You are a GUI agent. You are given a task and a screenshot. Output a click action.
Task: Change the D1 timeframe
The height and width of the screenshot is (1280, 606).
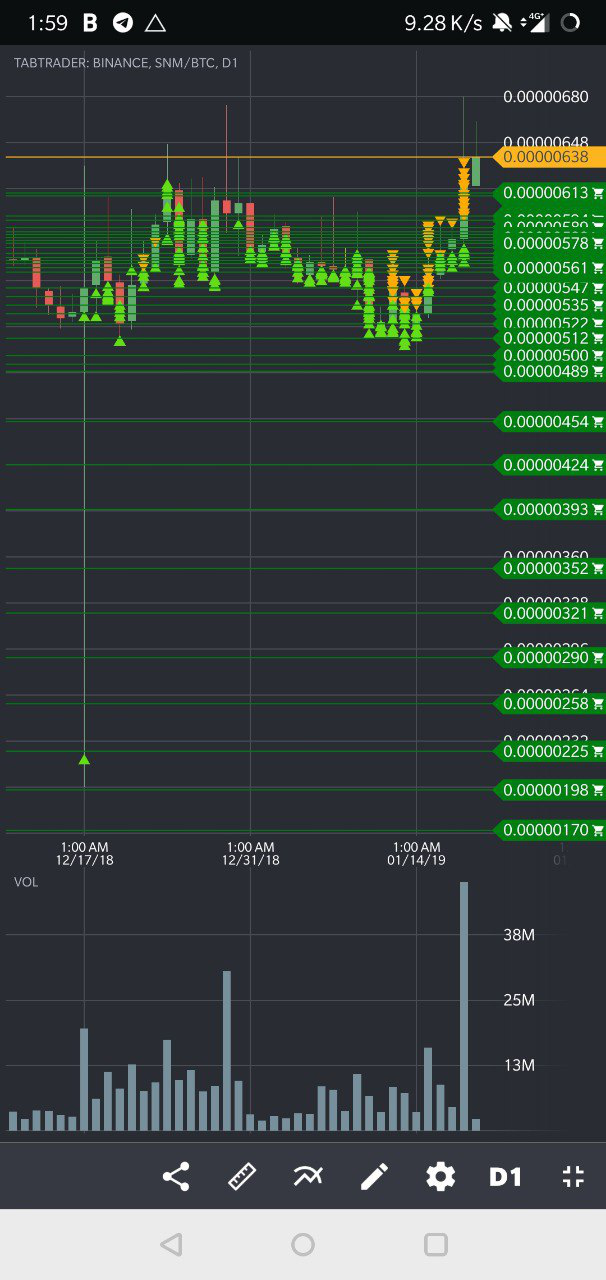tap(506, 1177)
